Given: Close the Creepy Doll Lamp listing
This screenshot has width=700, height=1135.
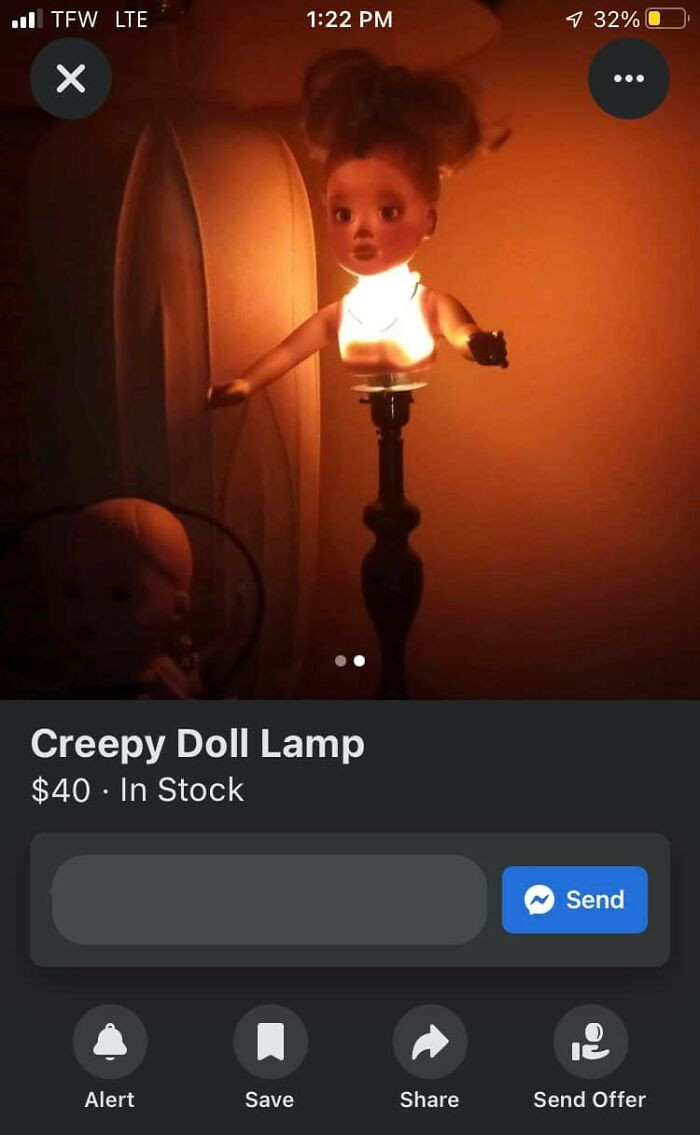Looking at the screenshot, I should 71,79.
